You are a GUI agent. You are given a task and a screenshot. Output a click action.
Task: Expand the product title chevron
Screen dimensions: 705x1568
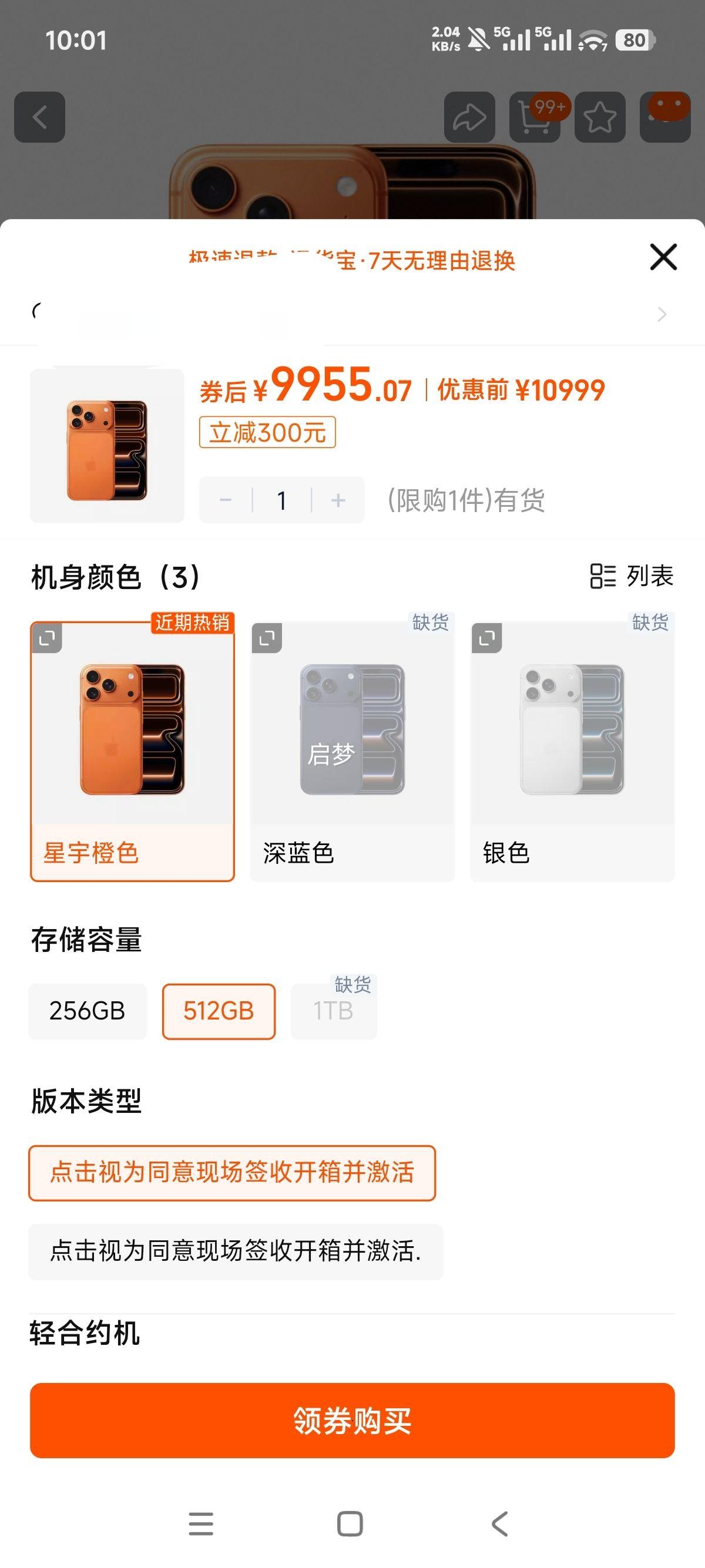(x=661, y=314)
